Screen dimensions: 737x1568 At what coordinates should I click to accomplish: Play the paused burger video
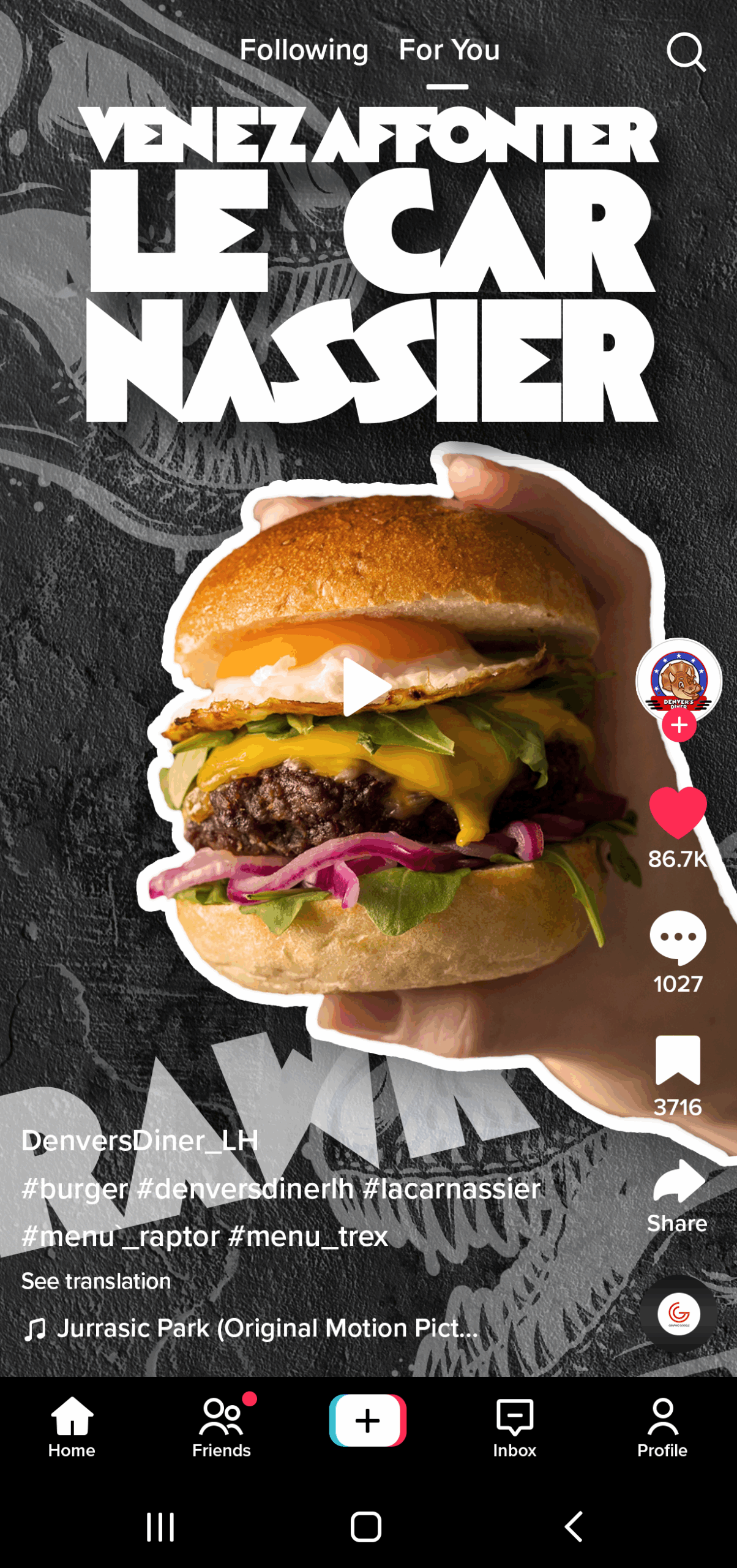coord(366,687)
